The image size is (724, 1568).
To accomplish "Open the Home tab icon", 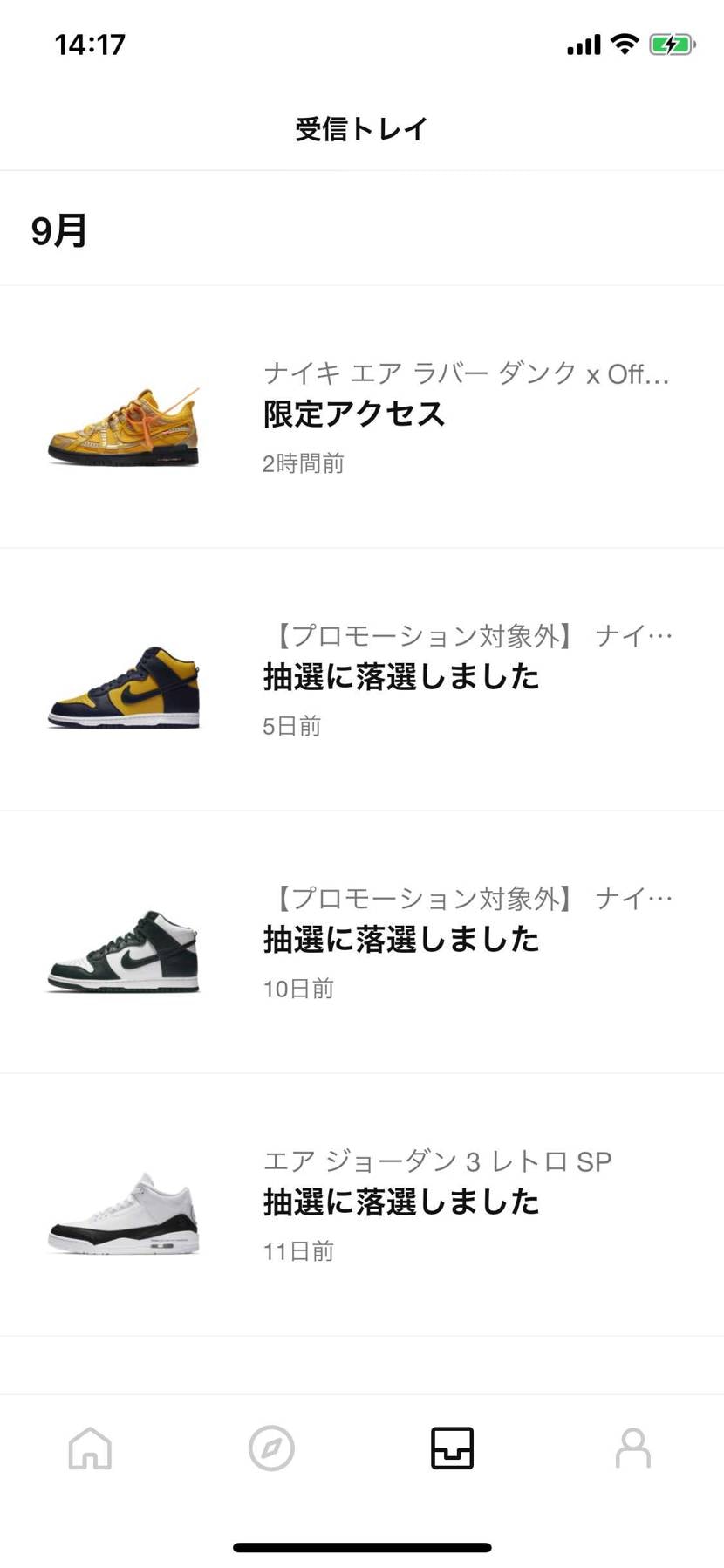I will [x=90, y=1448].
